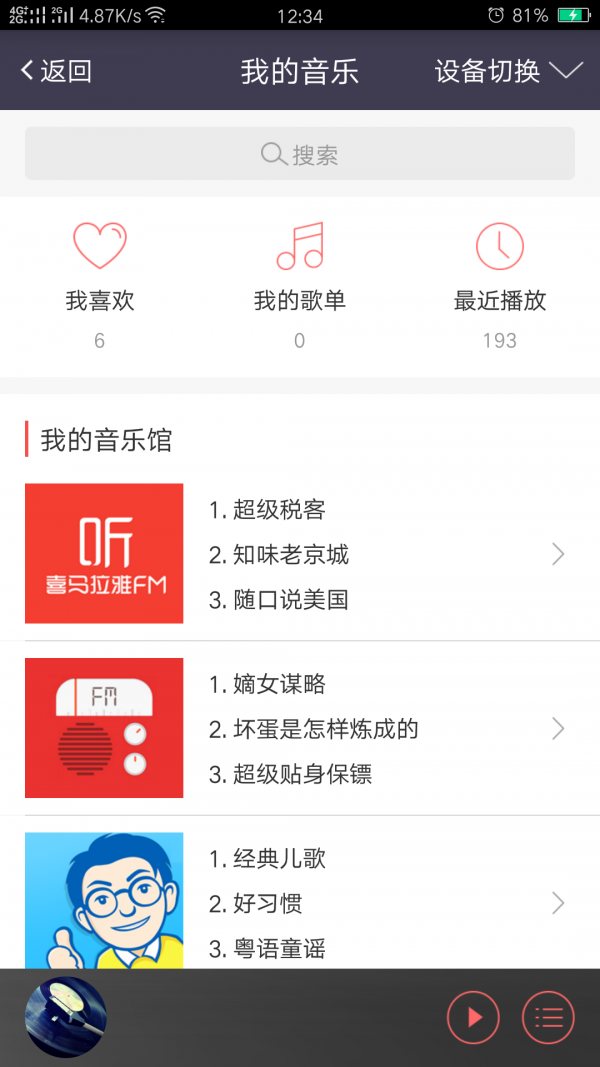Open the playback queue list

[x=548, y=1018]
